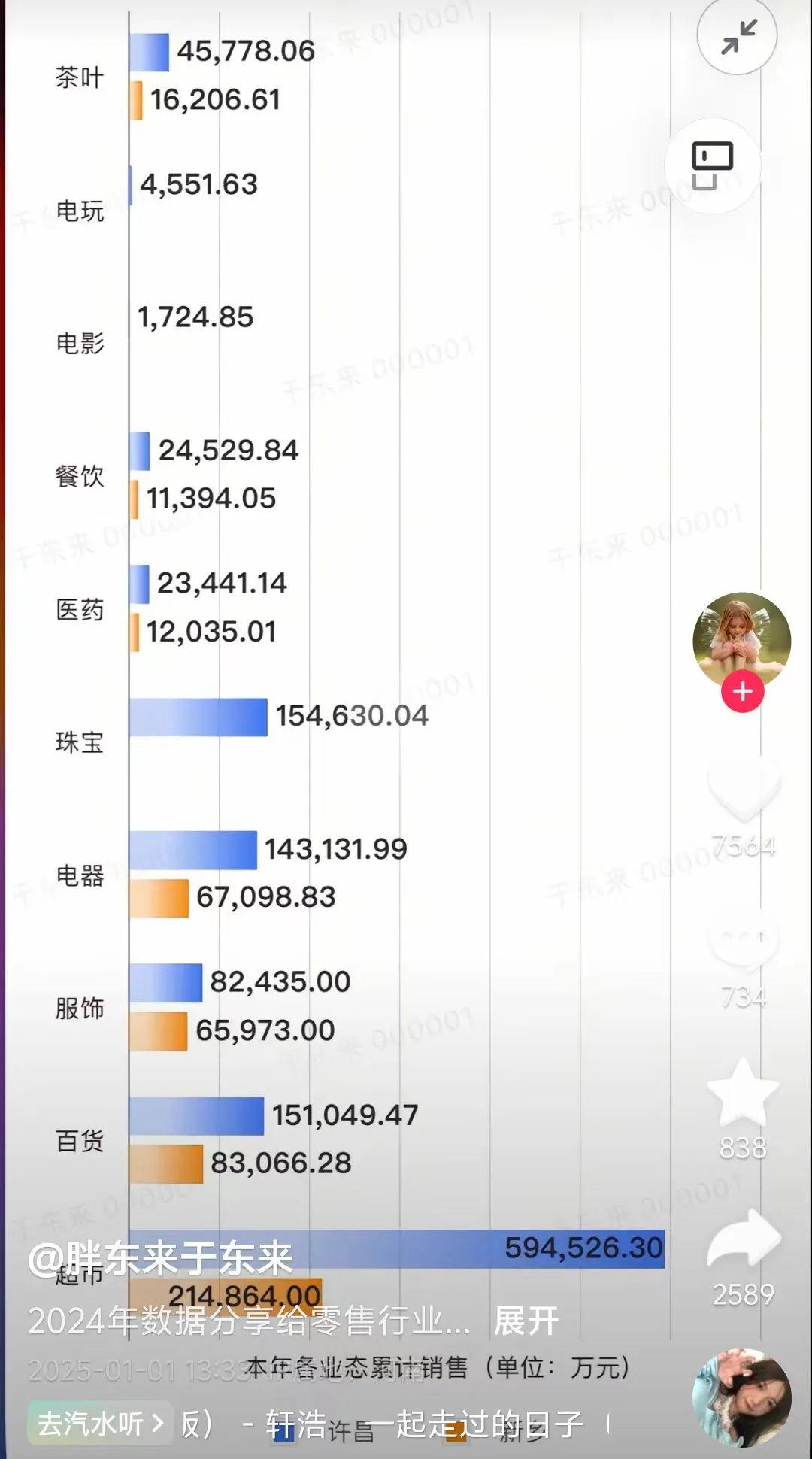Tap the picture-in-picture window icon
This screenshot has height=1459, width=812.
pyautogui.click(x=712, y=165)
